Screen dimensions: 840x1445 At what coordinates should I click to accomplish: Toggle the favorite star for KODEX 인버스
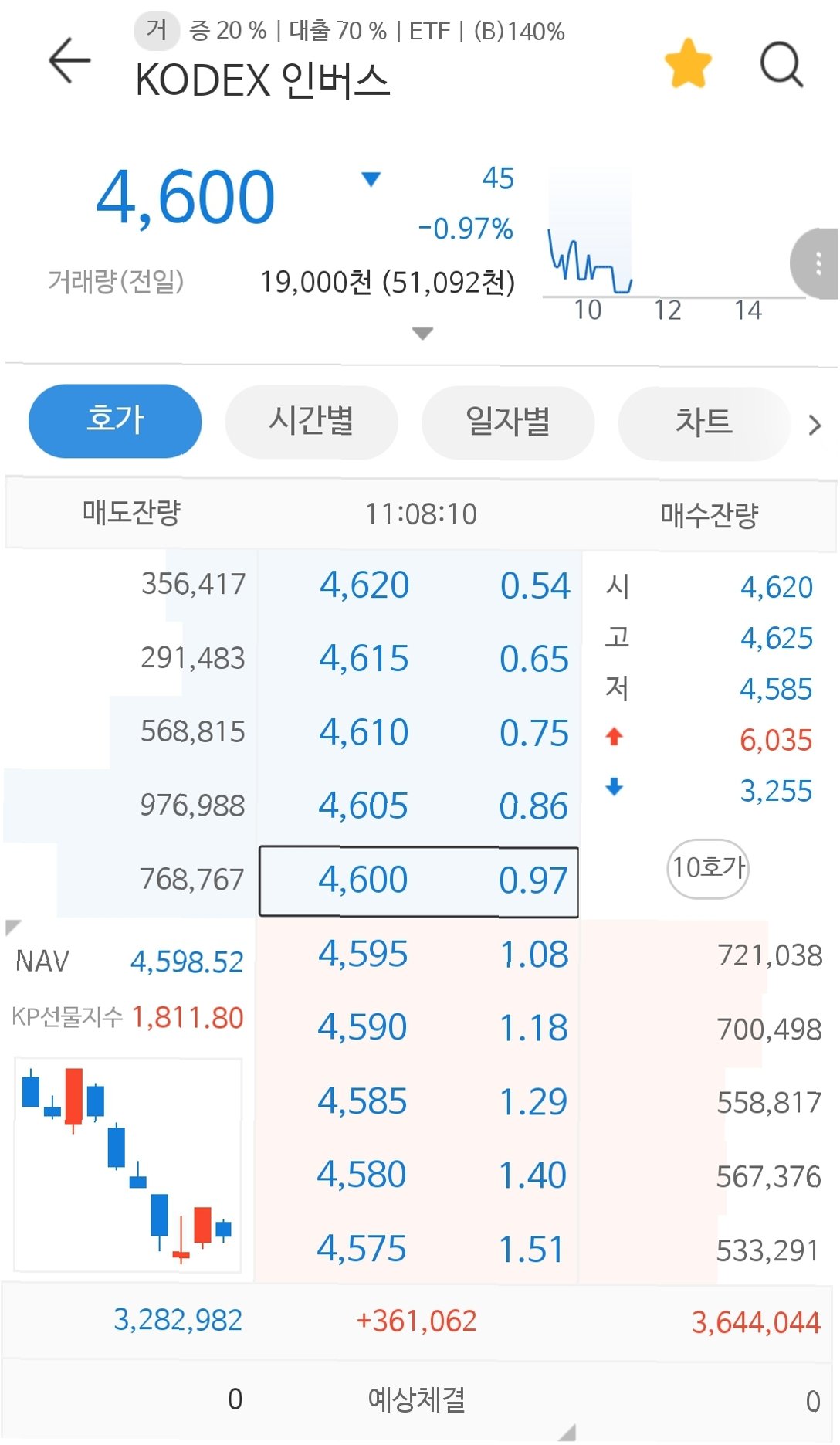pos(687,63)
